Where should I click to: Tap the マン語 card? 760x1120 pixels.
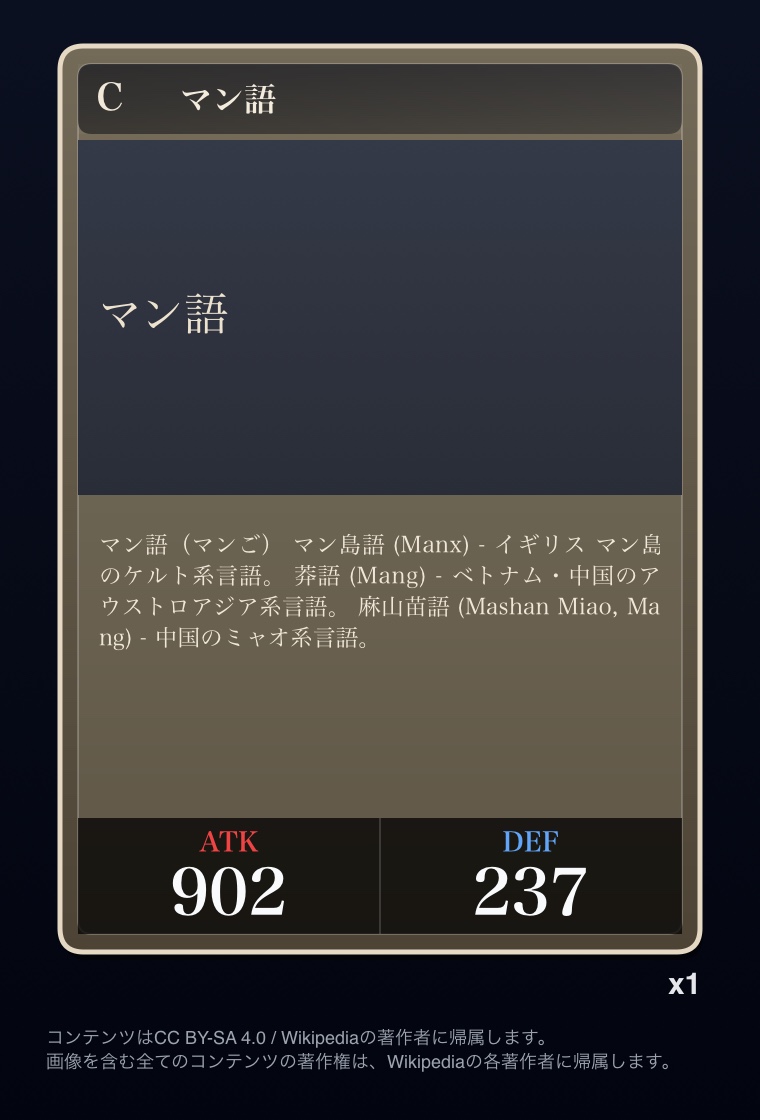(380, 498)
